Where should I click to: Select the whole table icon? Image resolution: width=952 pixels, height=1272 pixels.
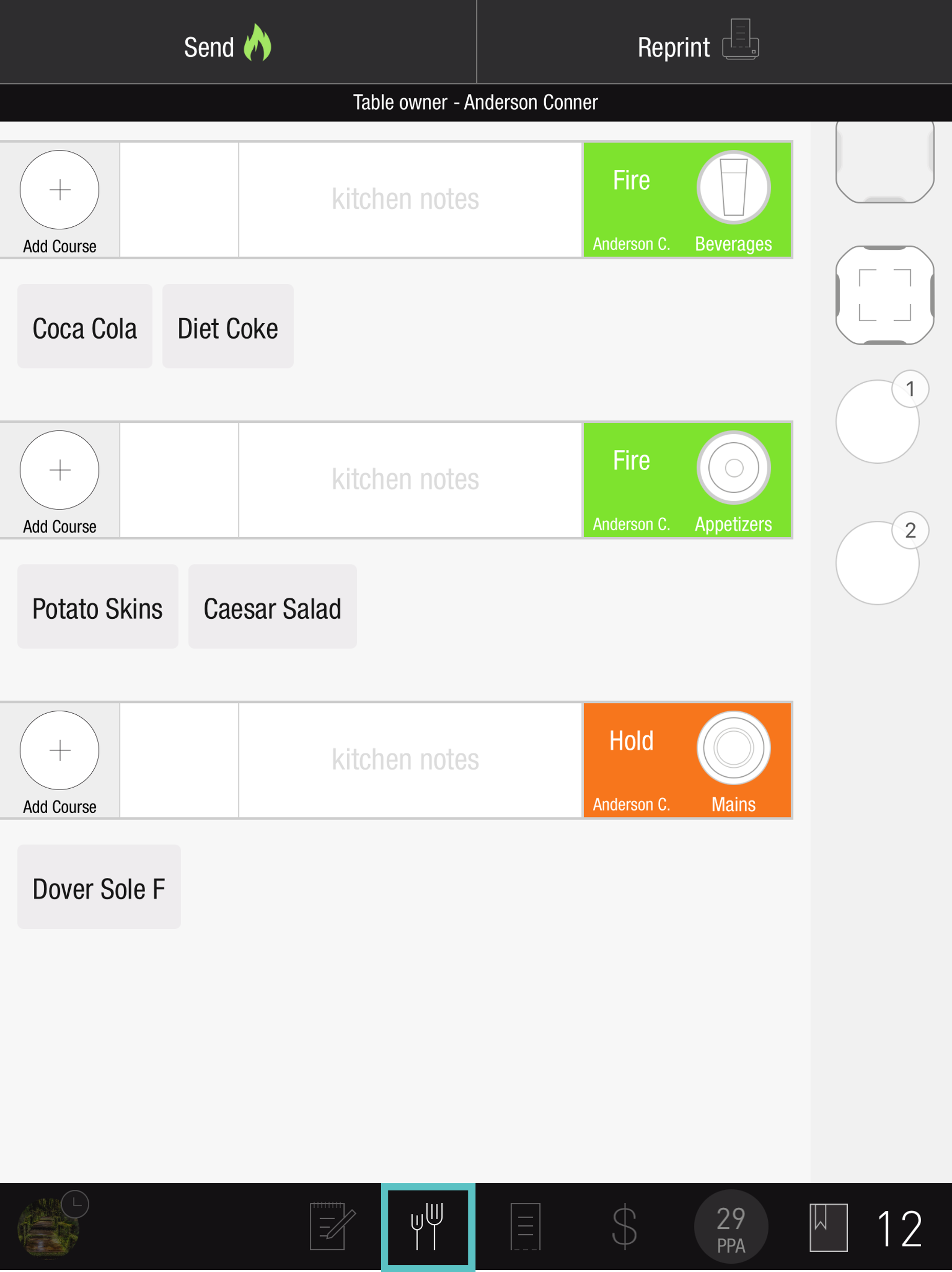click(x=884, y=296)
